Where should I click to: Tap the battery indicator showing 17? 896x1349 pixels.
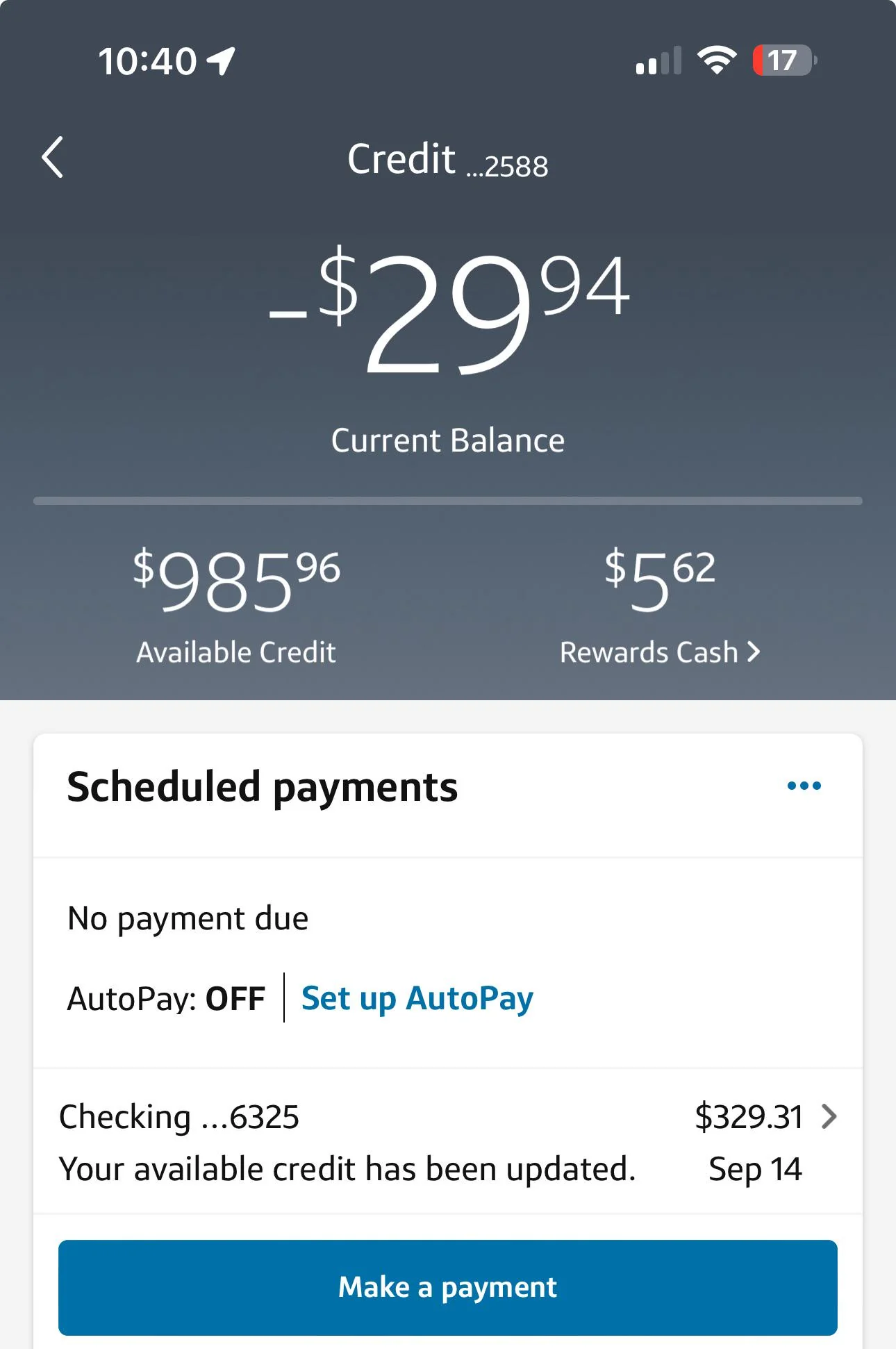(783, 63)
